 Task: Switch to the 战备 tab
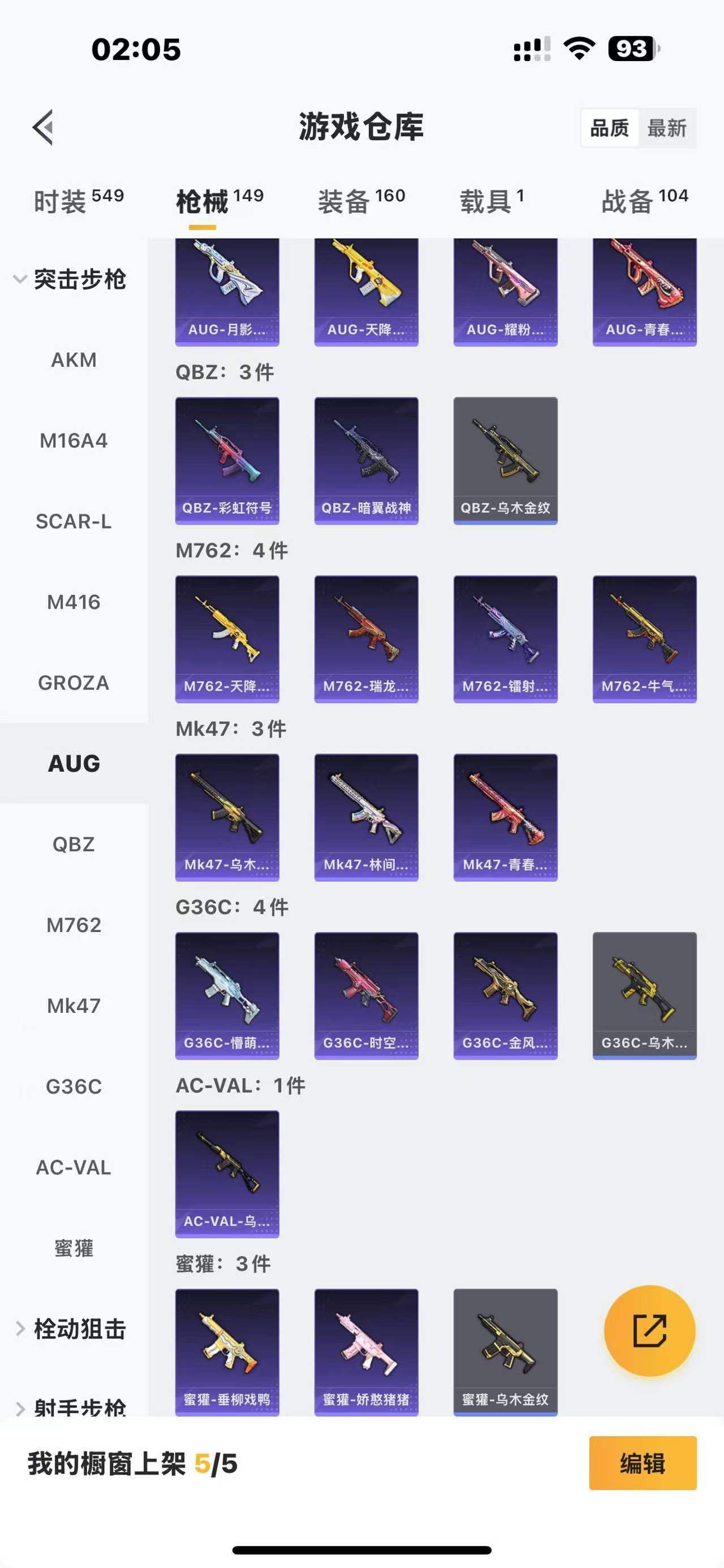coord(644,201)
